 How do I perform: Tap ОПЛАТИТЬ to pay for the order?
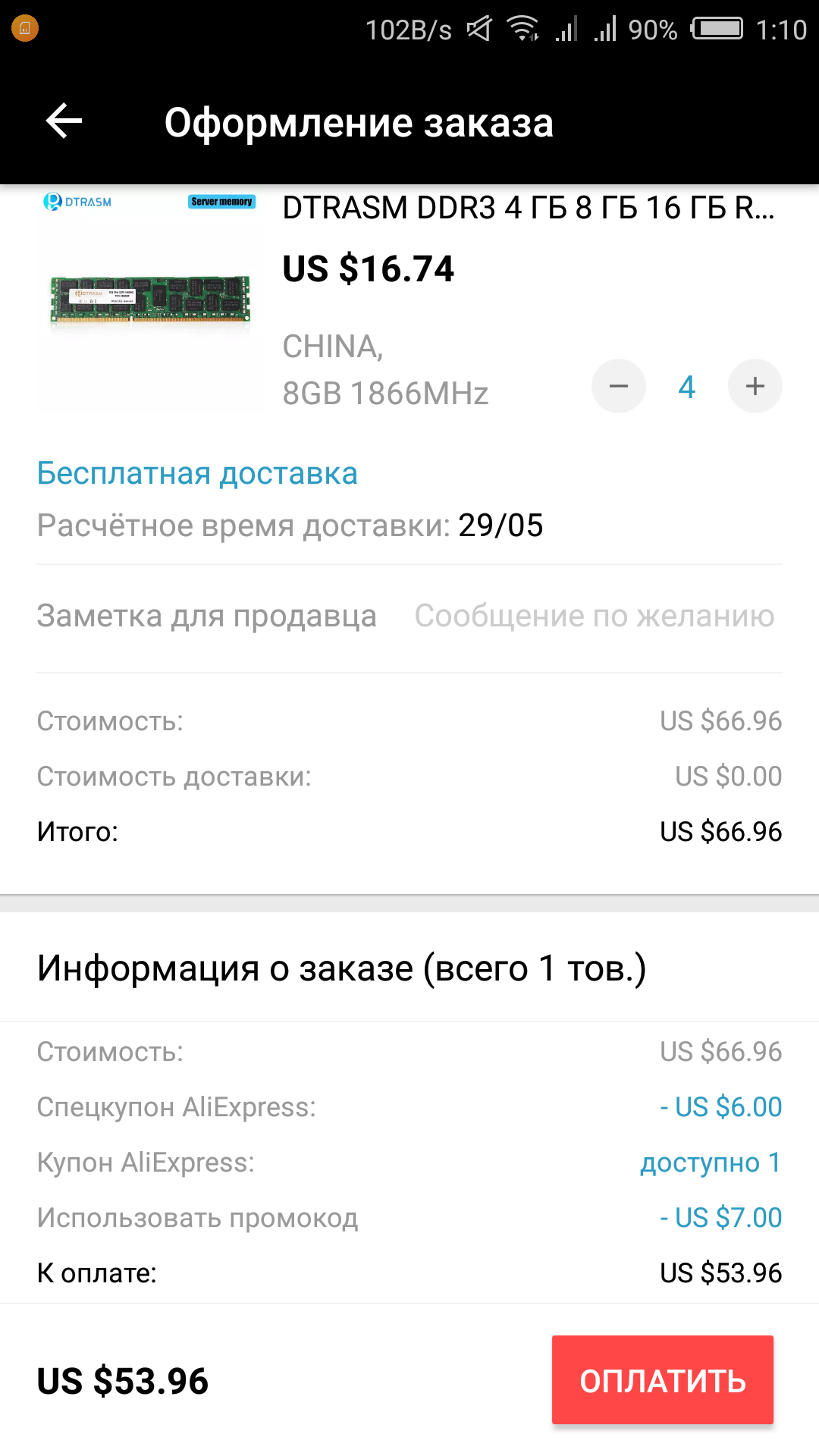click(662, 1380)
